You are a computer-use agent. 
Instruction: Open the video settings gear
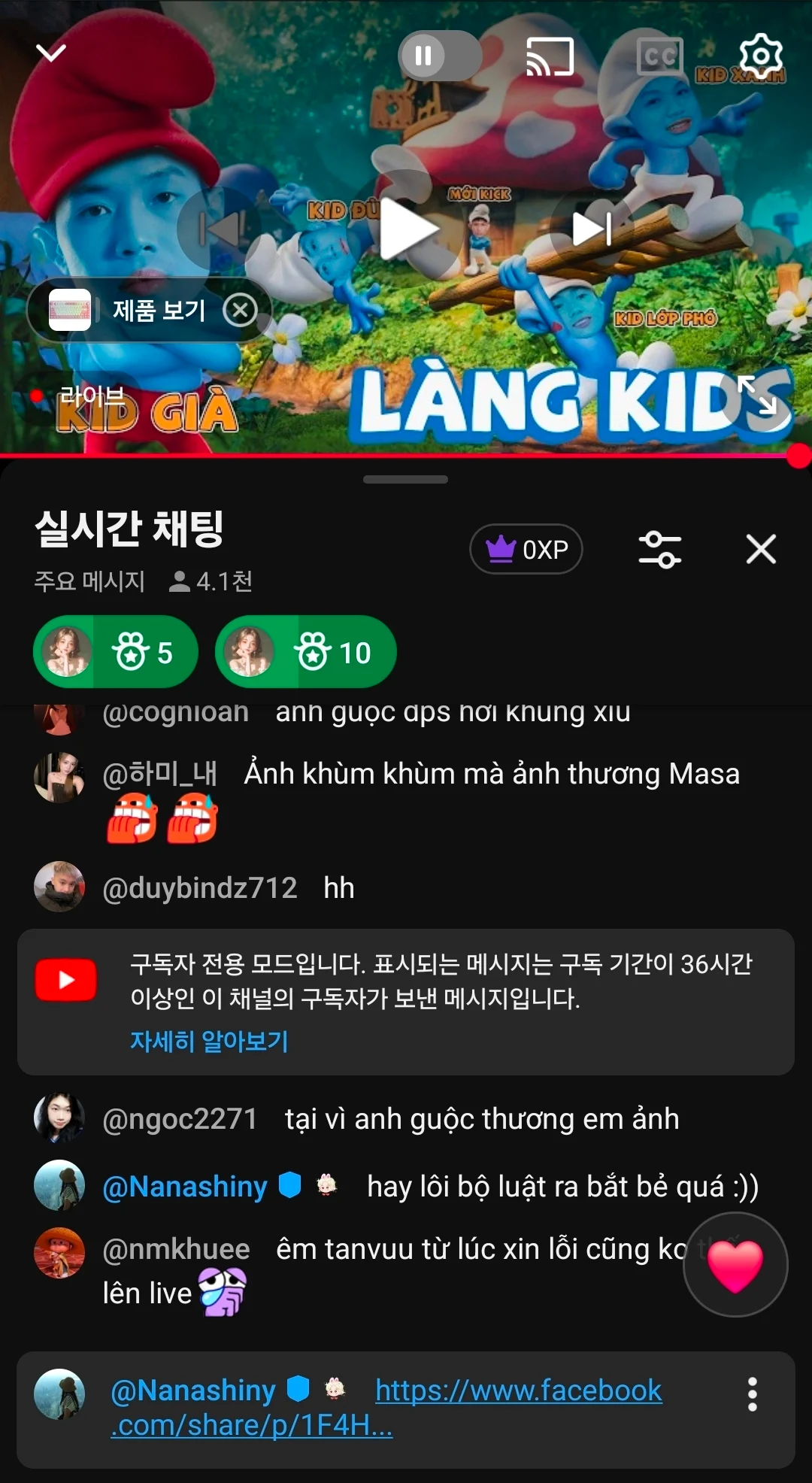pos(761,56)
